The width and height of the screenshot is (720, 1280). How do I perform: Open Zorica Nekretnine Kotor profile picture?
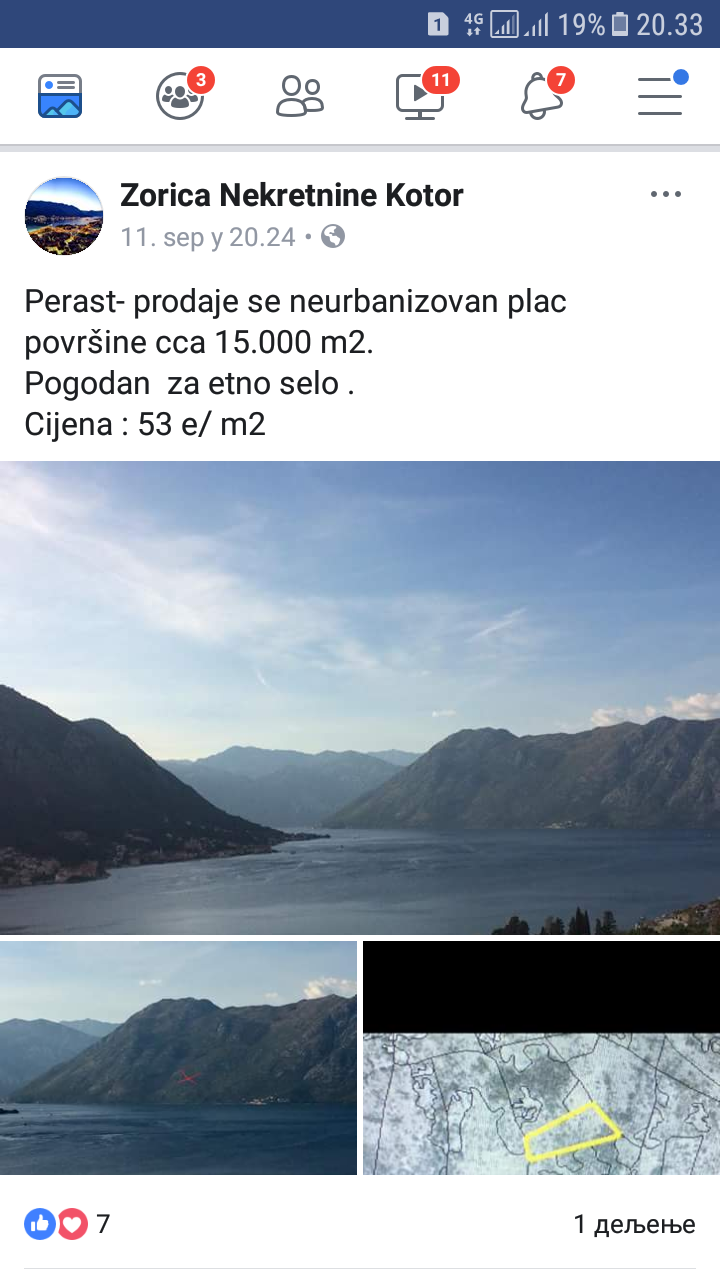tap(64, 216)
